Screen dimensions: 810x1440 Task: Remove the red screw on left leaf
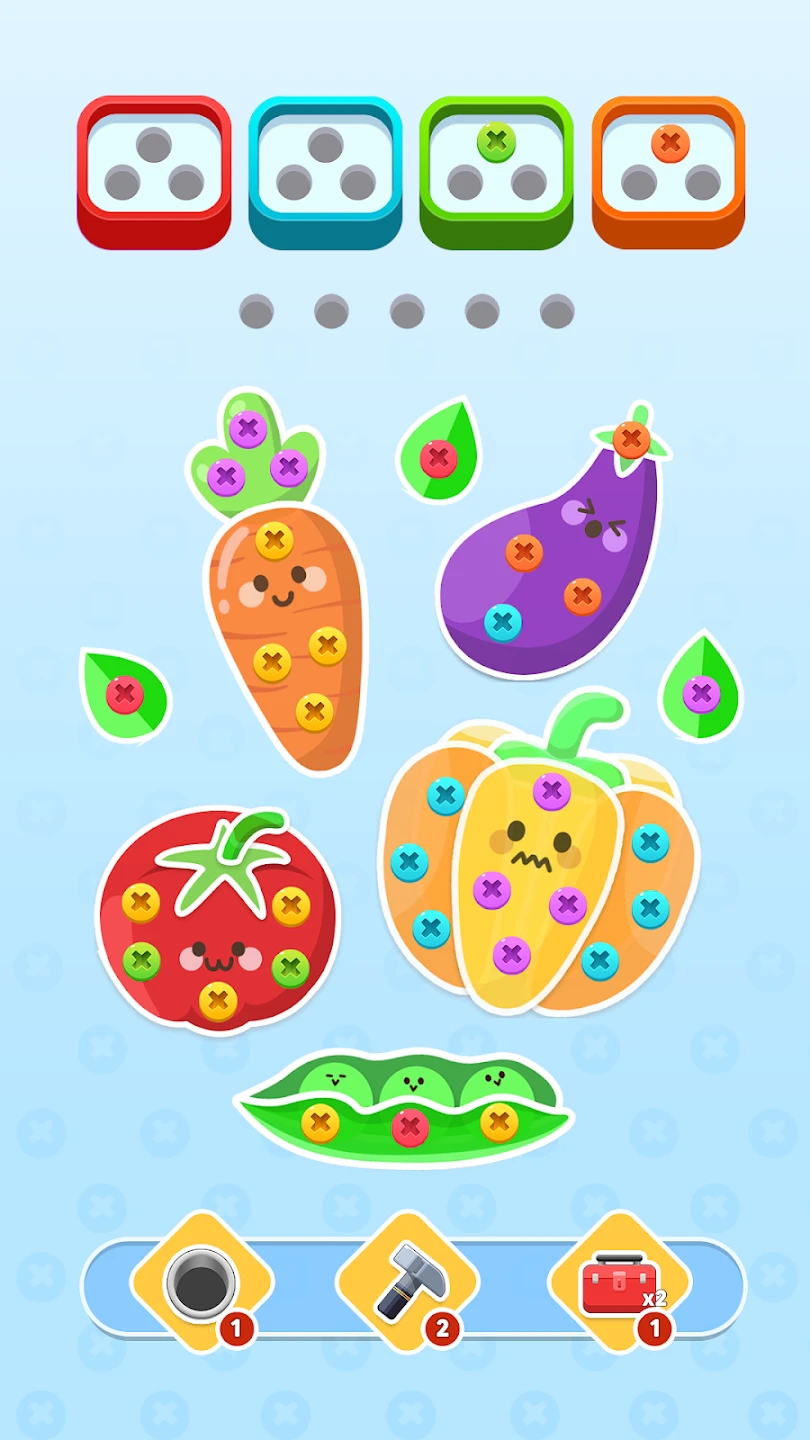coord(125,694)
